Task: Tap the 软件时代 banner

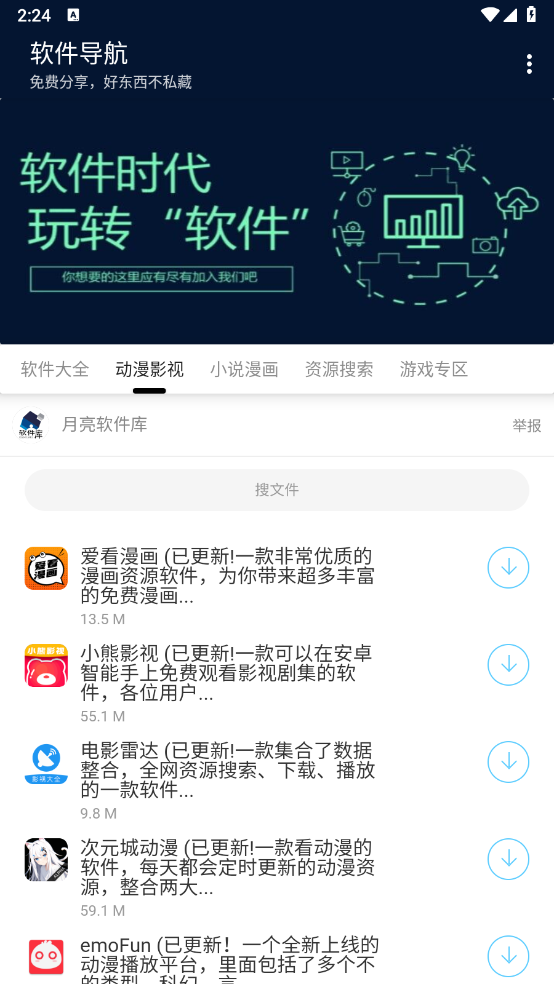Action: (x=277, y=222)
